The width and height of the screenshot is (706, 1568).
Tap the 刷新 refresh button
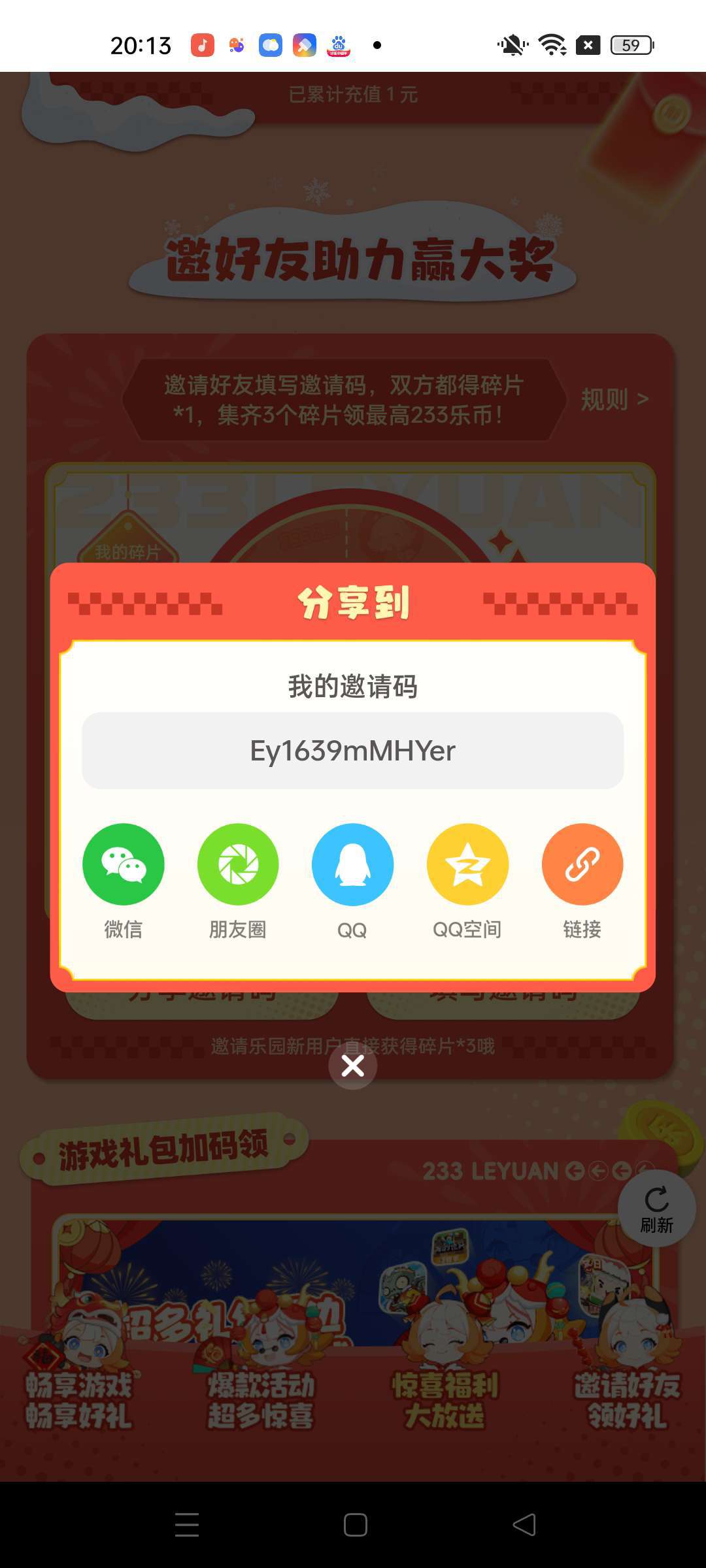656,1209
